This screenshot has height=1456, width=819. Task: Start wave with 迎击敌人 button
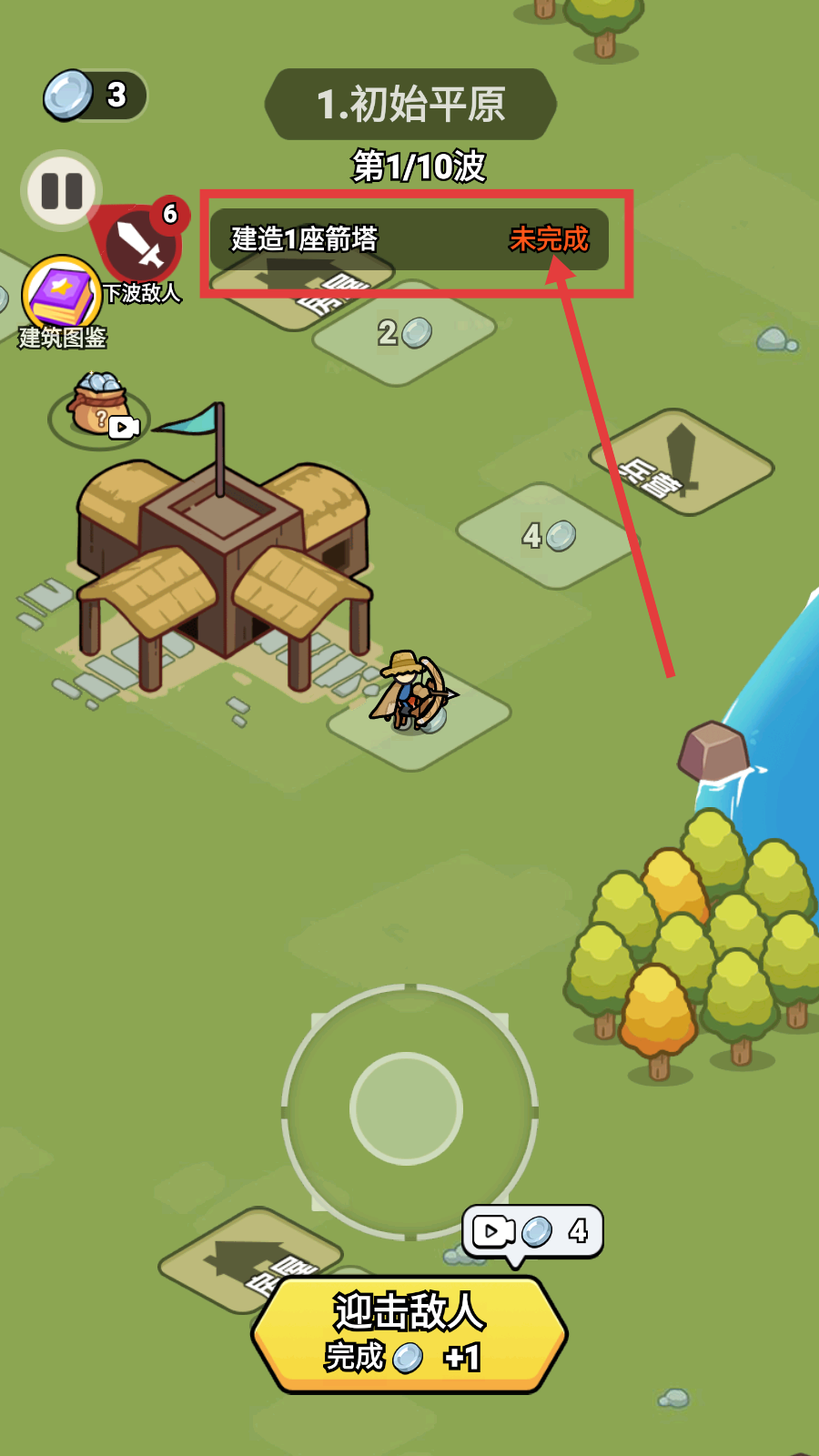pyautogui.click(x=409, y=1334)
